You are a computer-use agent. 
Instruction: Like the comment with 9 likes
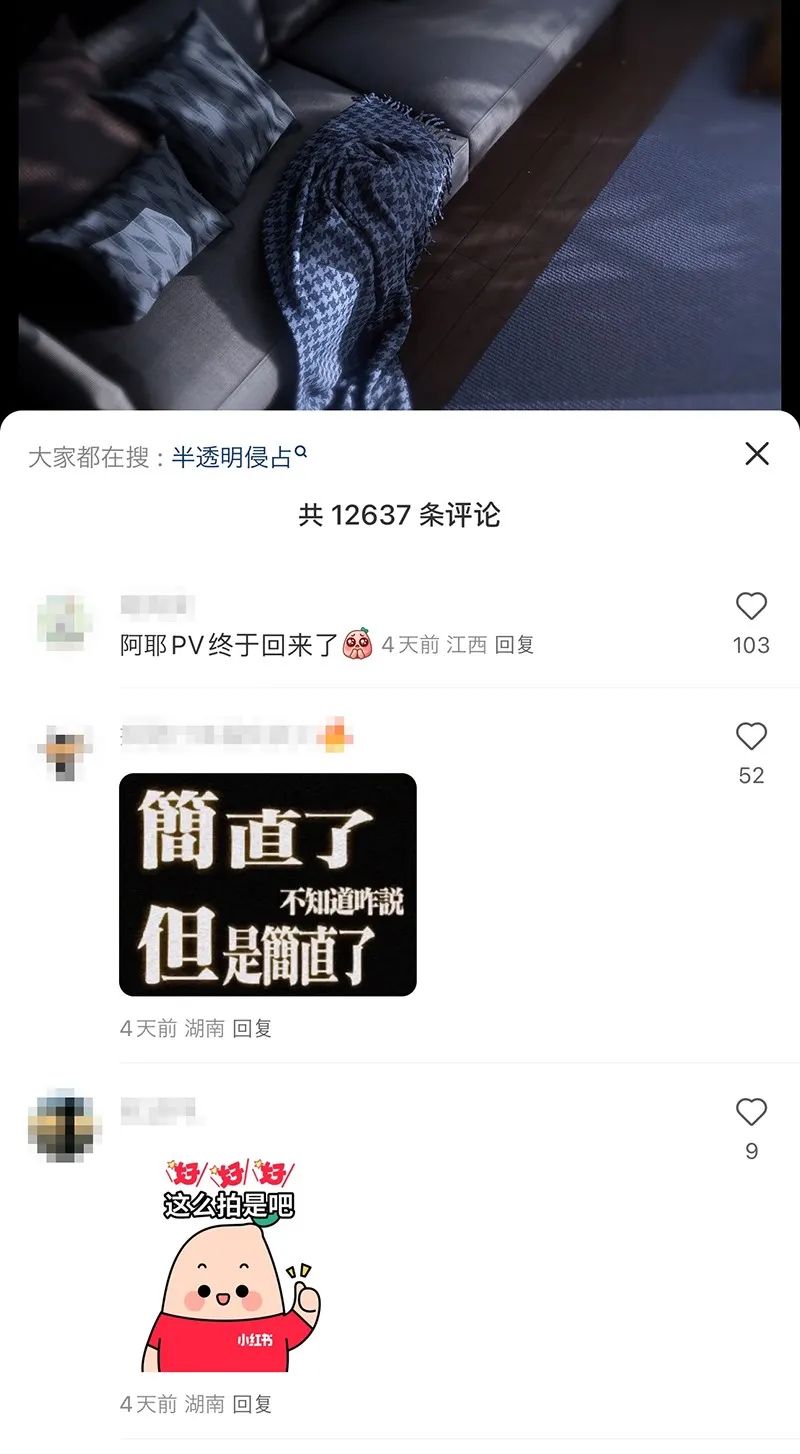[751, 1112]
